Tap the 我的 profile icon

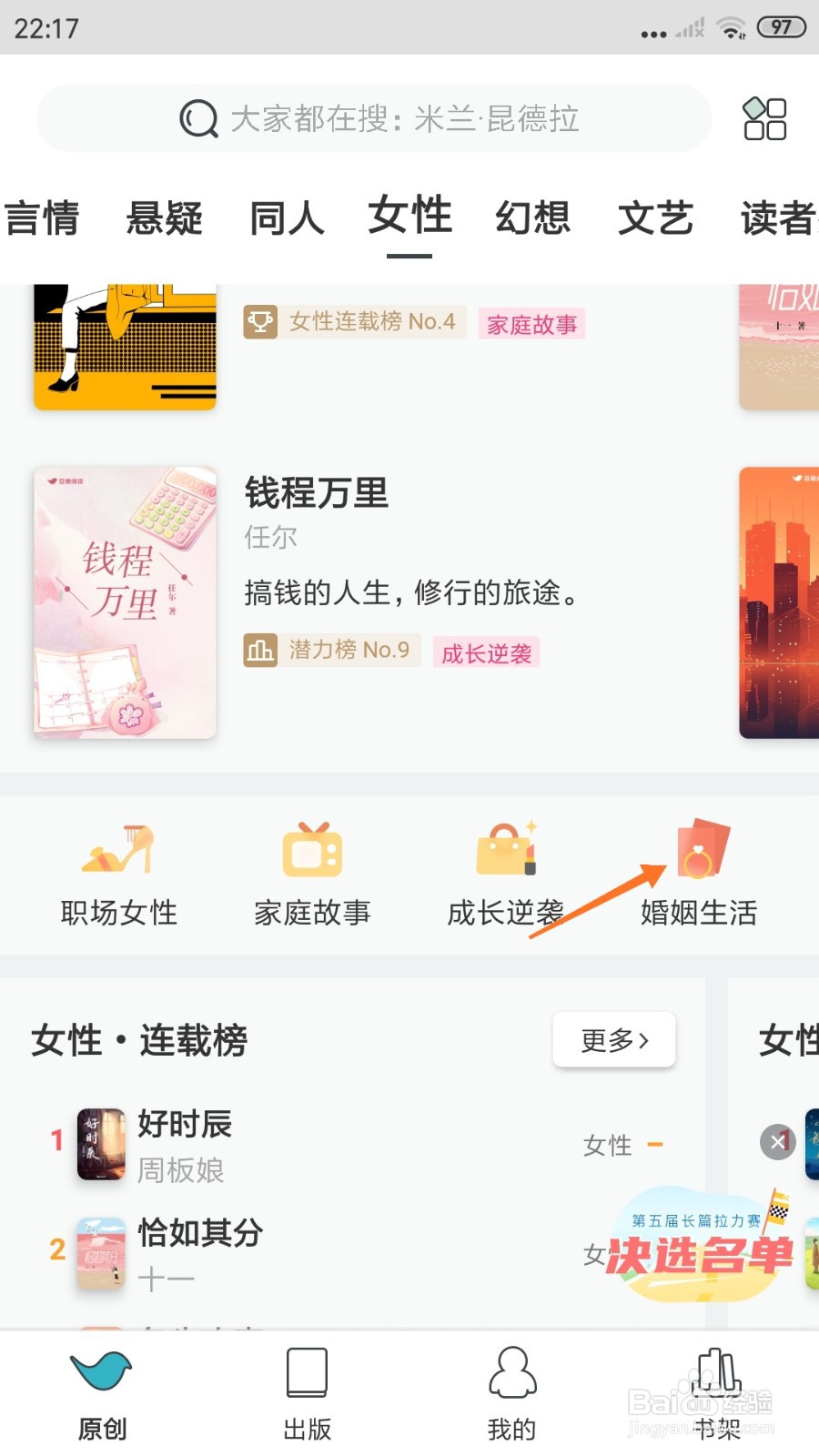pyautogui.click(x=511, y=1374)
